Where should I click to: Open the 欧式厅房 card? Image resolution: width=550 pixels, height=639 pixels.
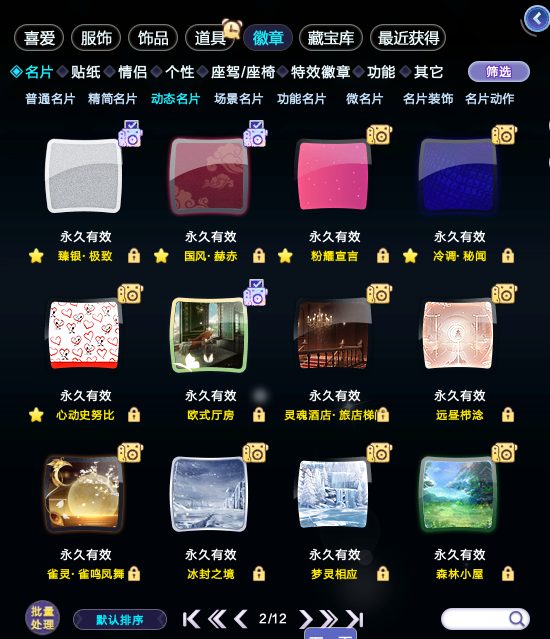(209, 335)
